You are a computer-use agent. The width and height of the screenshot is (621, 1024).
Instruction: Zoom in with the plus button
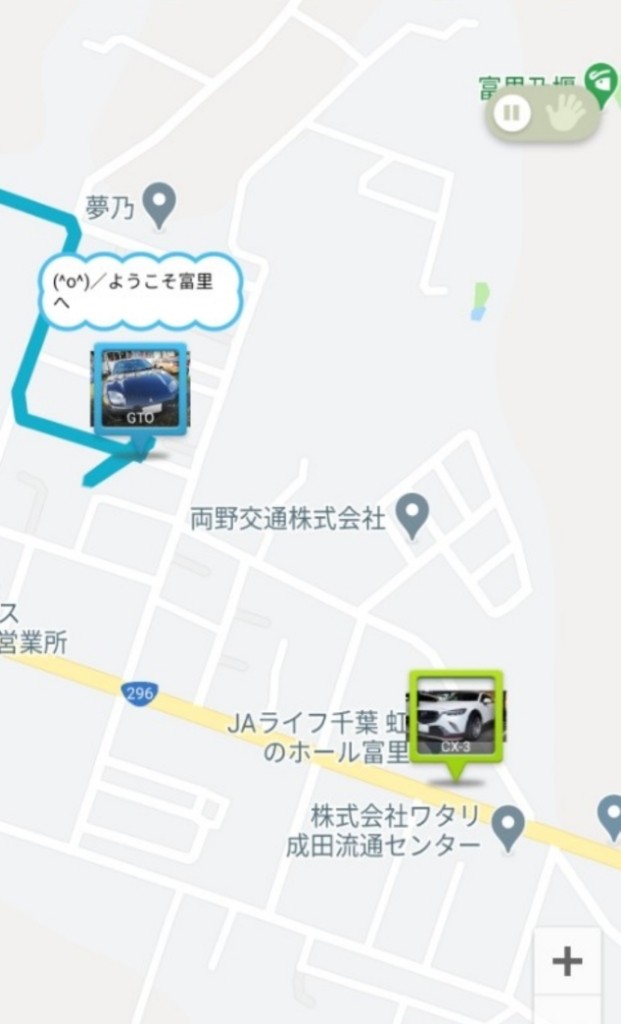point(567,961)
